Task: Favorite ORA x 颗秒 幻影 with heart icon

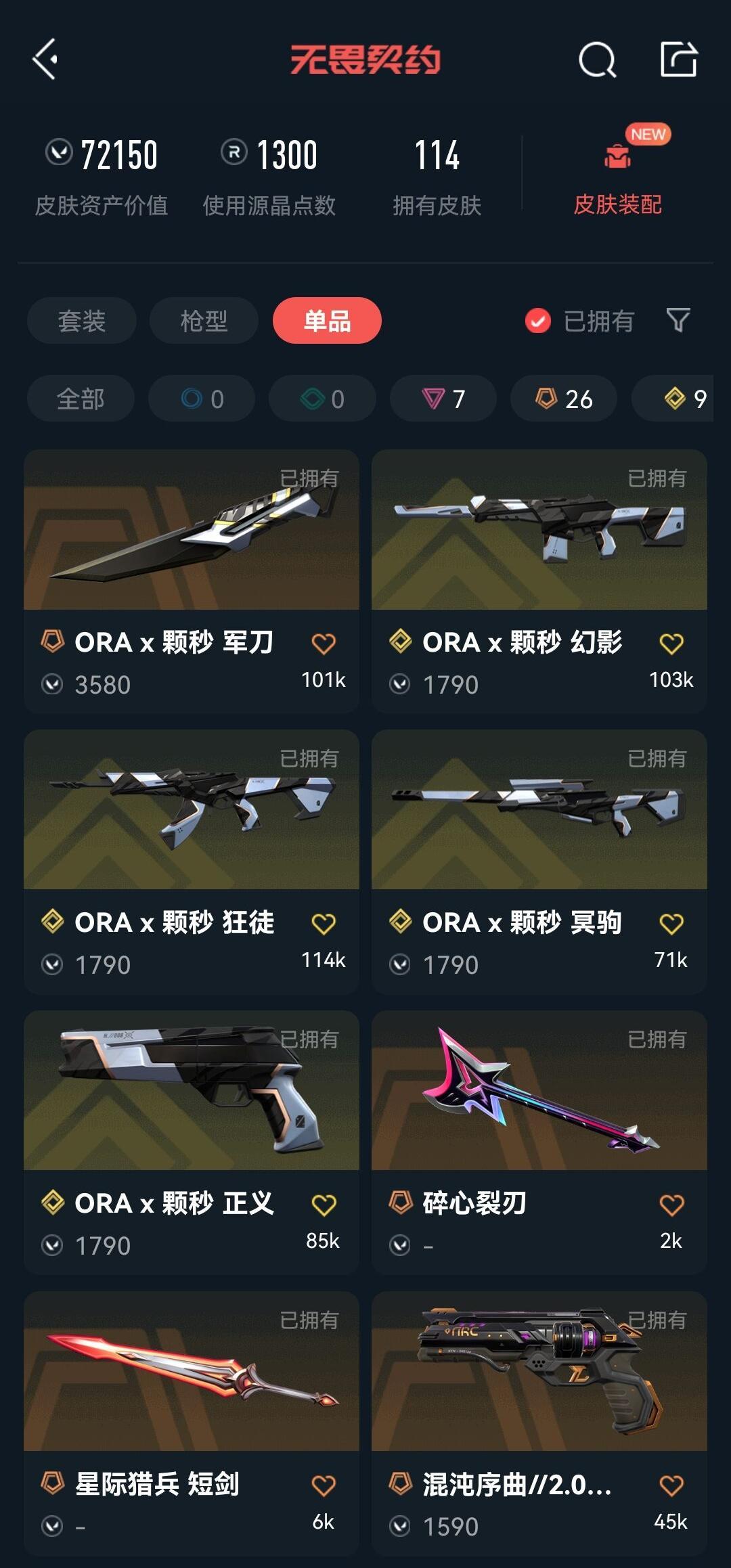Action: coord(671,643)
